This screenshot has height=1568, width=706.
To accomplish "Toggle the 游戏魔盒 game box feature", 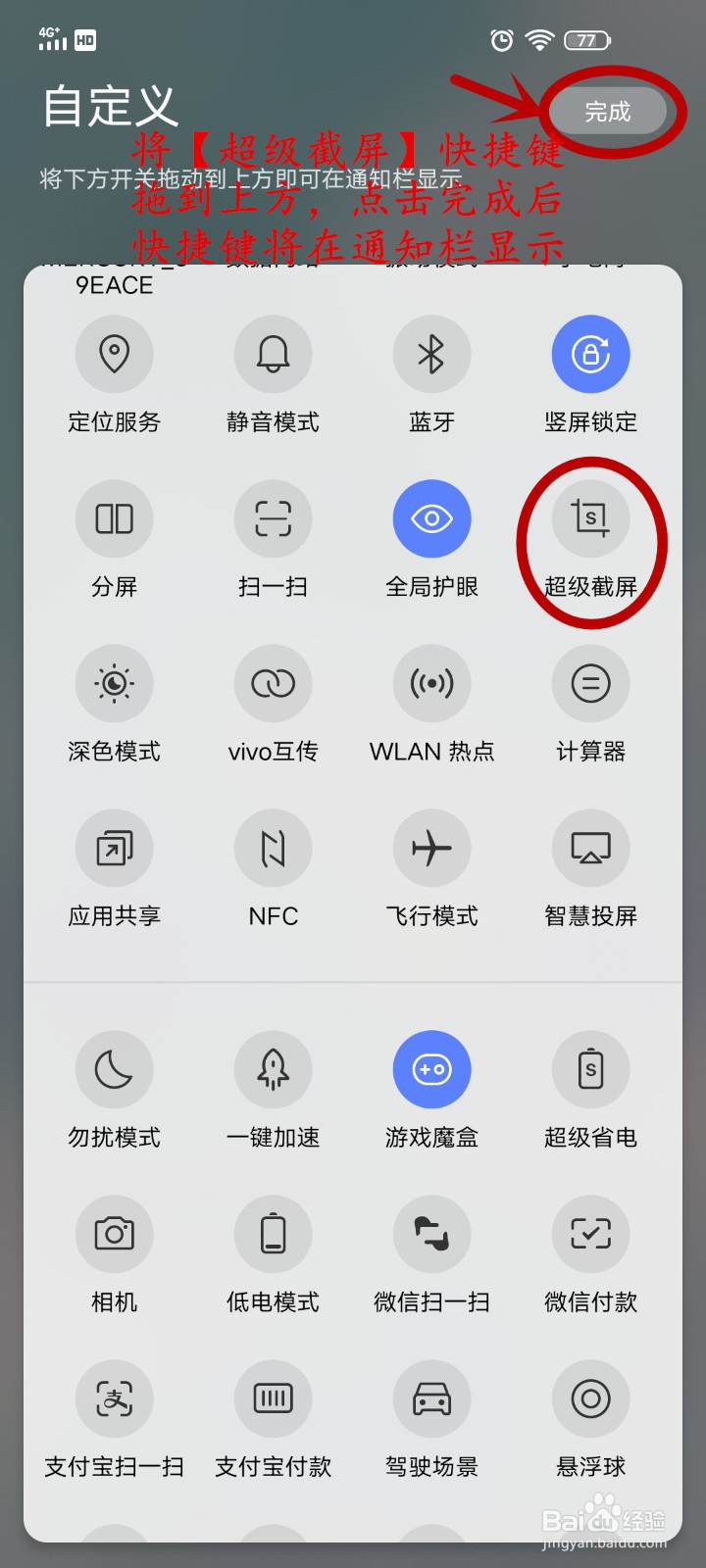I will tap(432, 1069).
